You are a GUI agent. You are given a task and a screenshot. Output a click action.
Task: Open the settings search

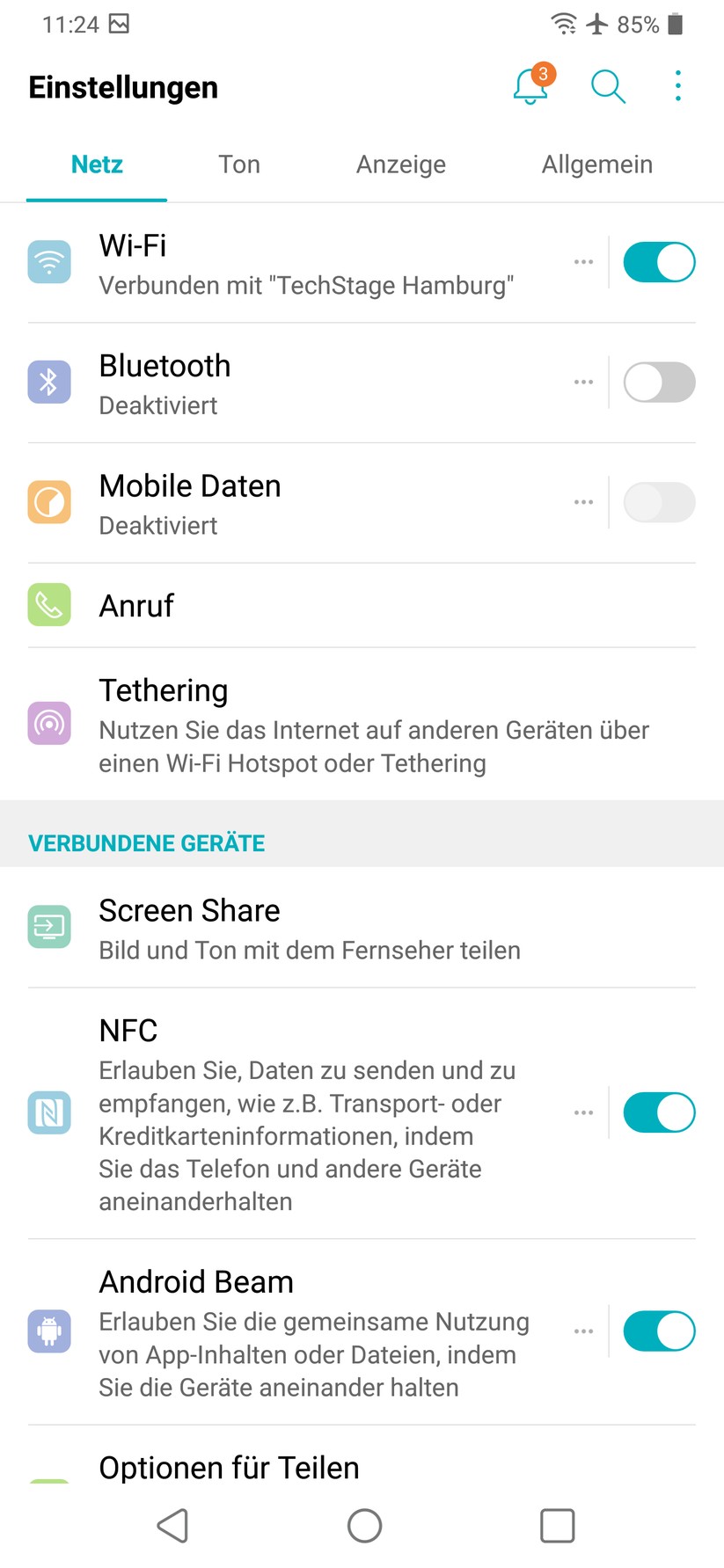tap(608, 85)
